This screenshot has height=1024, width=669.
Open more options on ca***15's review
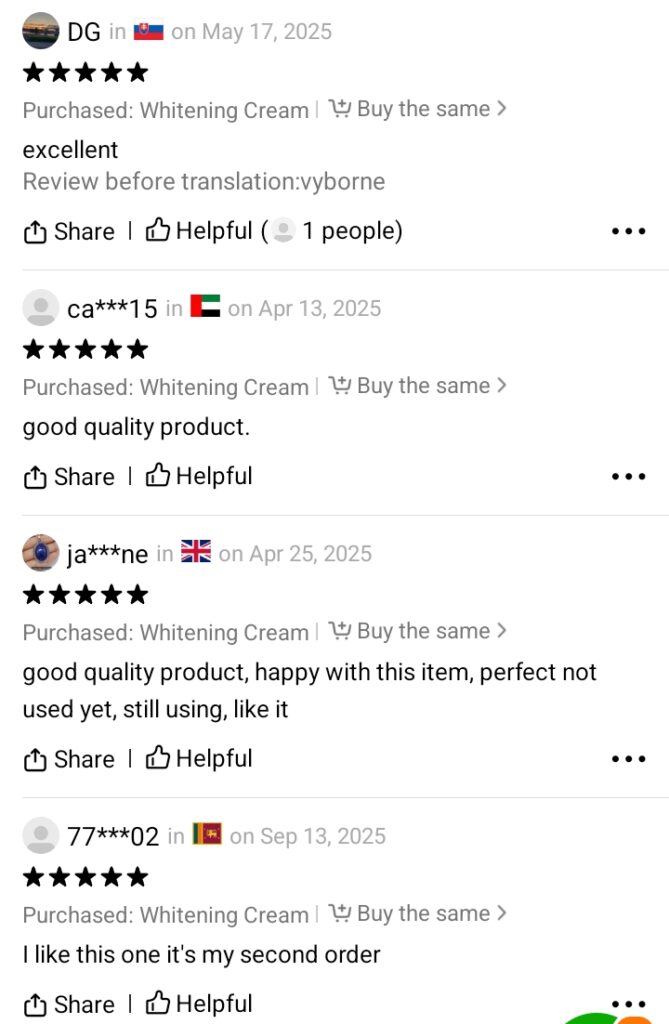pos(628,477)
